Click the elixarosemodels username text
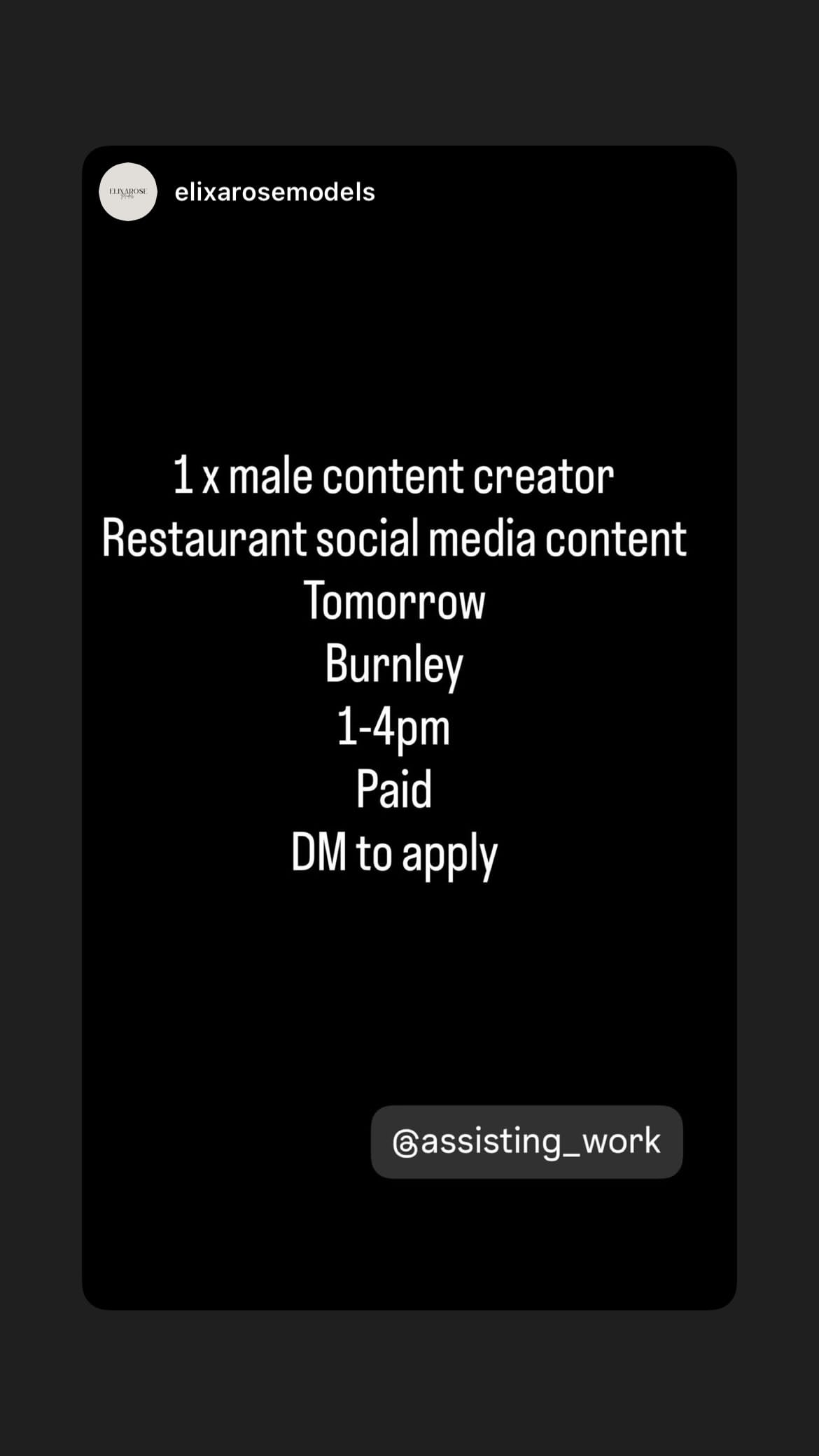The width and height of the screenshot is (819, 1456). tap(274, 192)
